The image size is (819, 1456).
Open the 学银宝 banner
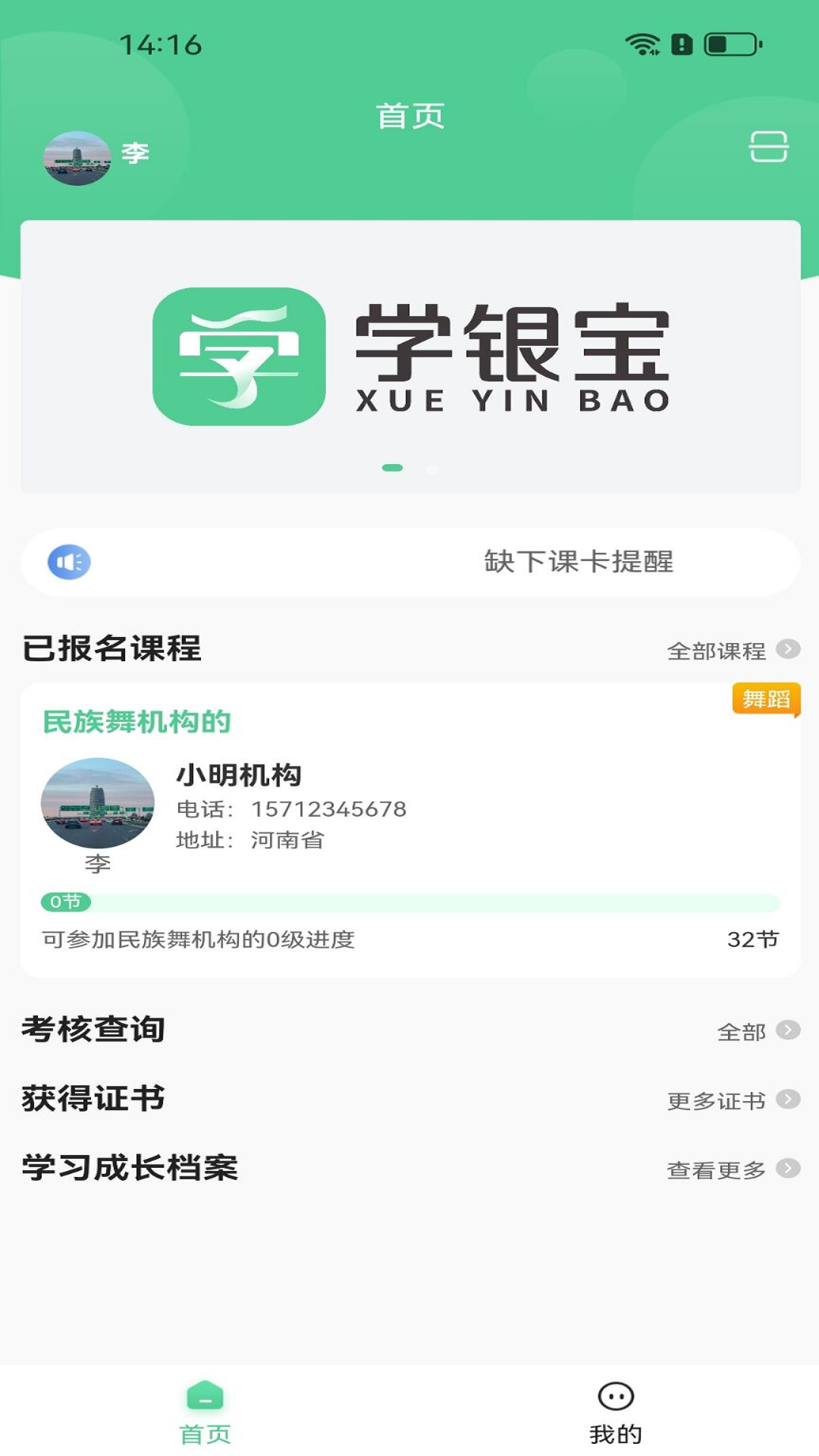410,356
